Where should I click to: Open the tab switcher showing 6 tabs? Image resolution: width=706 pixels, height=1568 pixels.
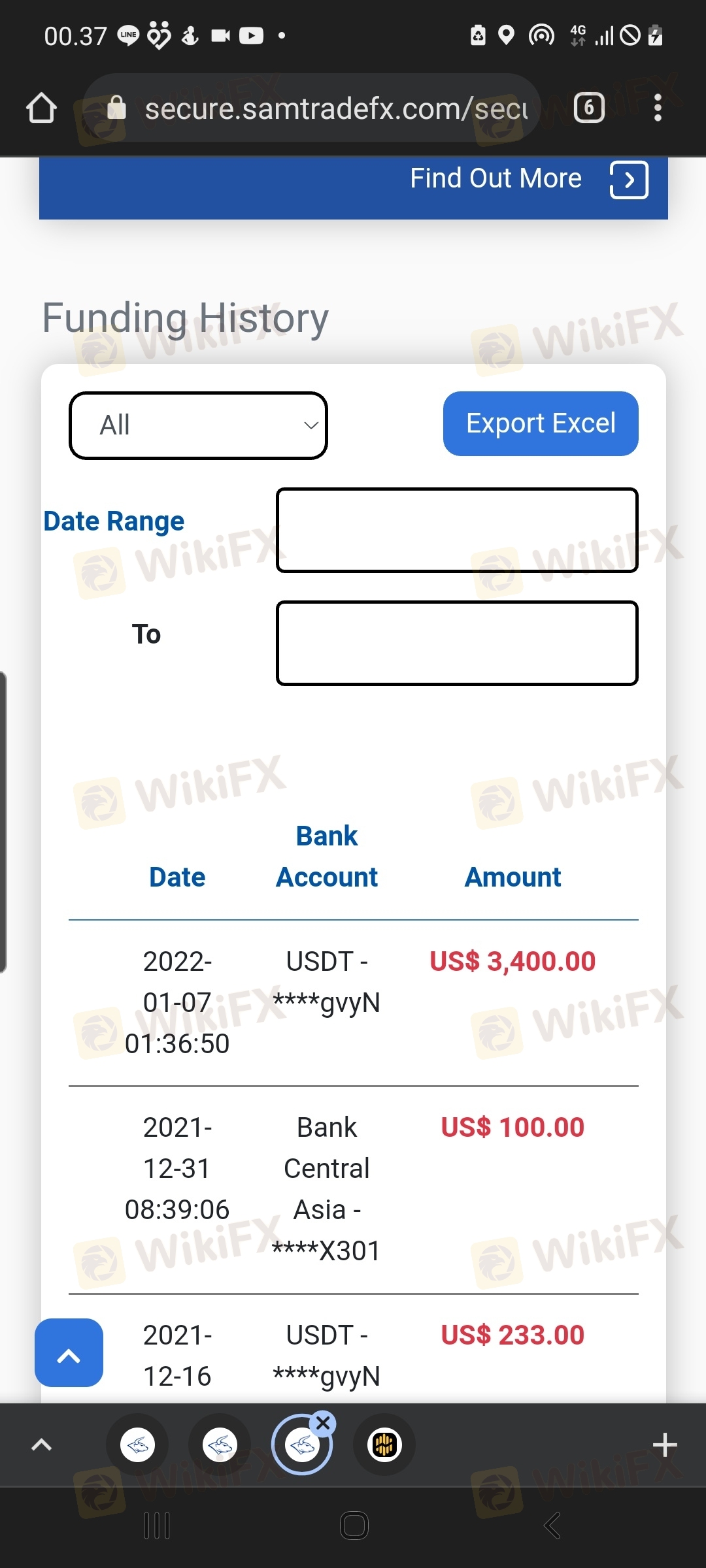click(589, 108)
